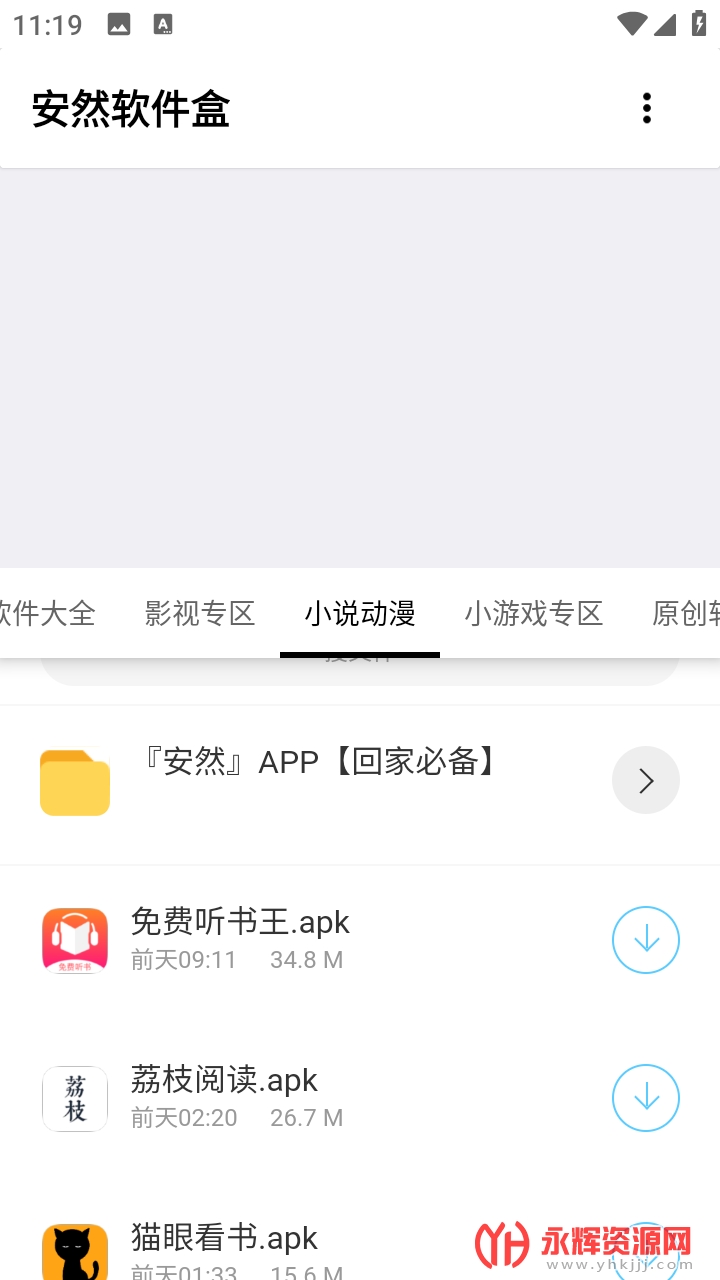Tap the chevron arrow on the 安然 folder row
Screen dimensions: 720x1280
(x=645, y=780)
